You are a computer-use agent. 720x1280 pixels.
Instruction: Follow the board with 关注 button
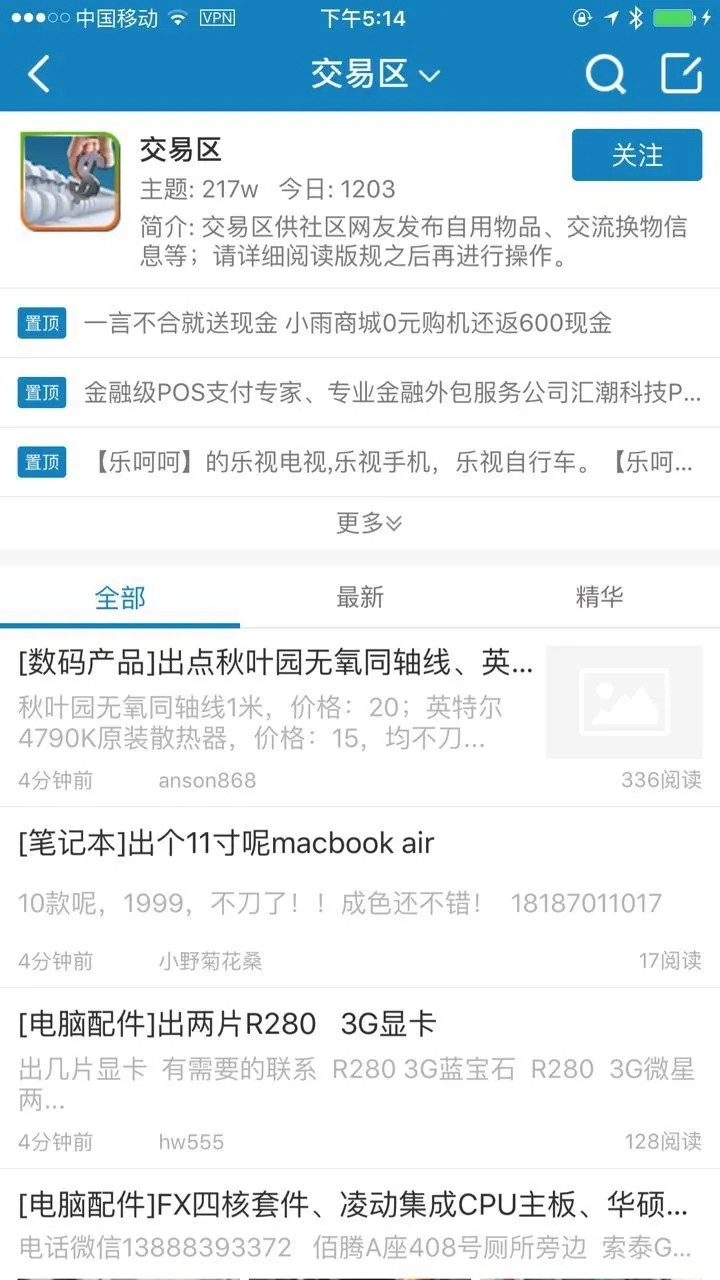click(636, 155)
